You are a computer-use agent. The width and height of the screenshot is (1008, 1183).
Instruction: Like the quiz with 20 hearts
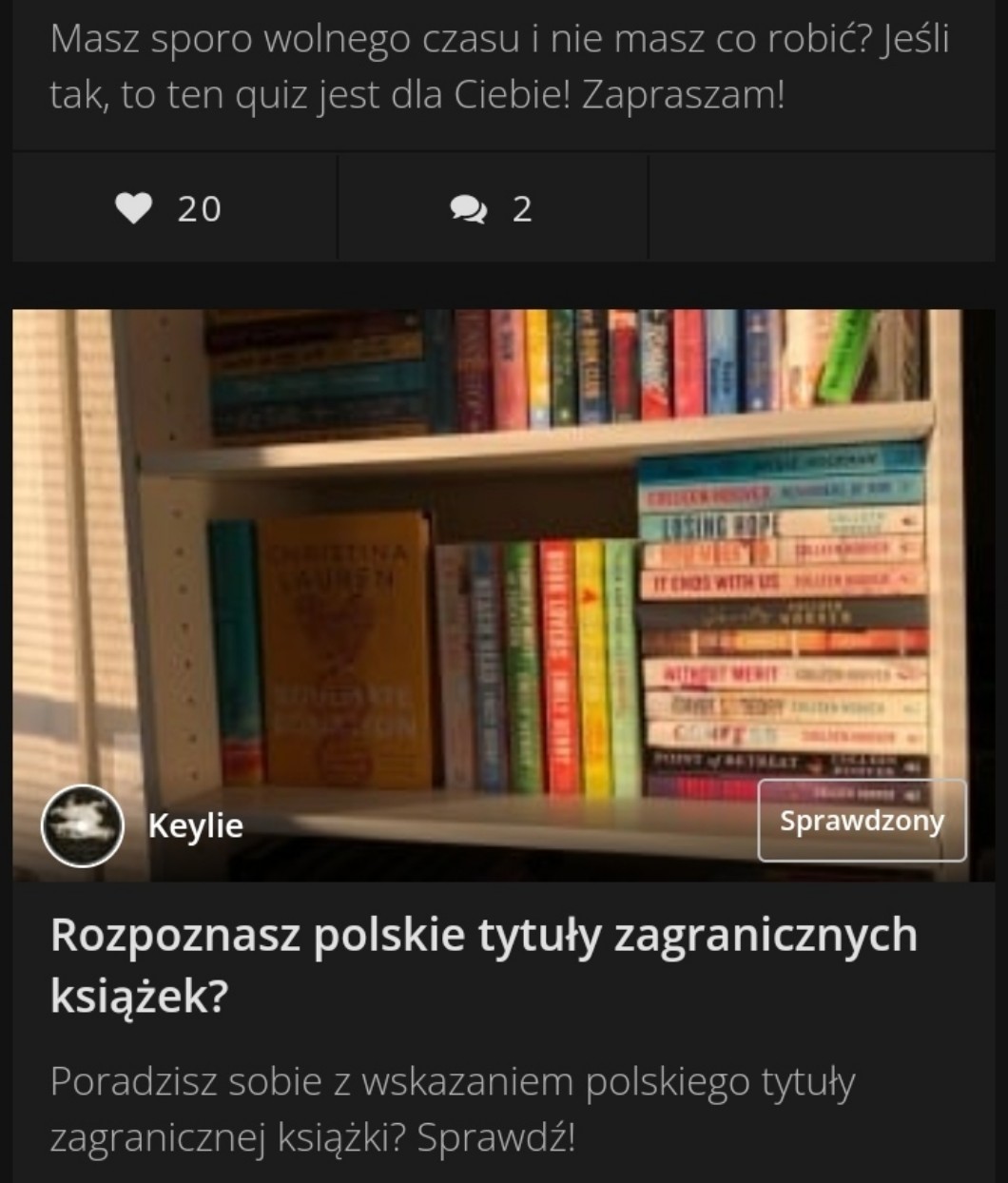[134, 208]
